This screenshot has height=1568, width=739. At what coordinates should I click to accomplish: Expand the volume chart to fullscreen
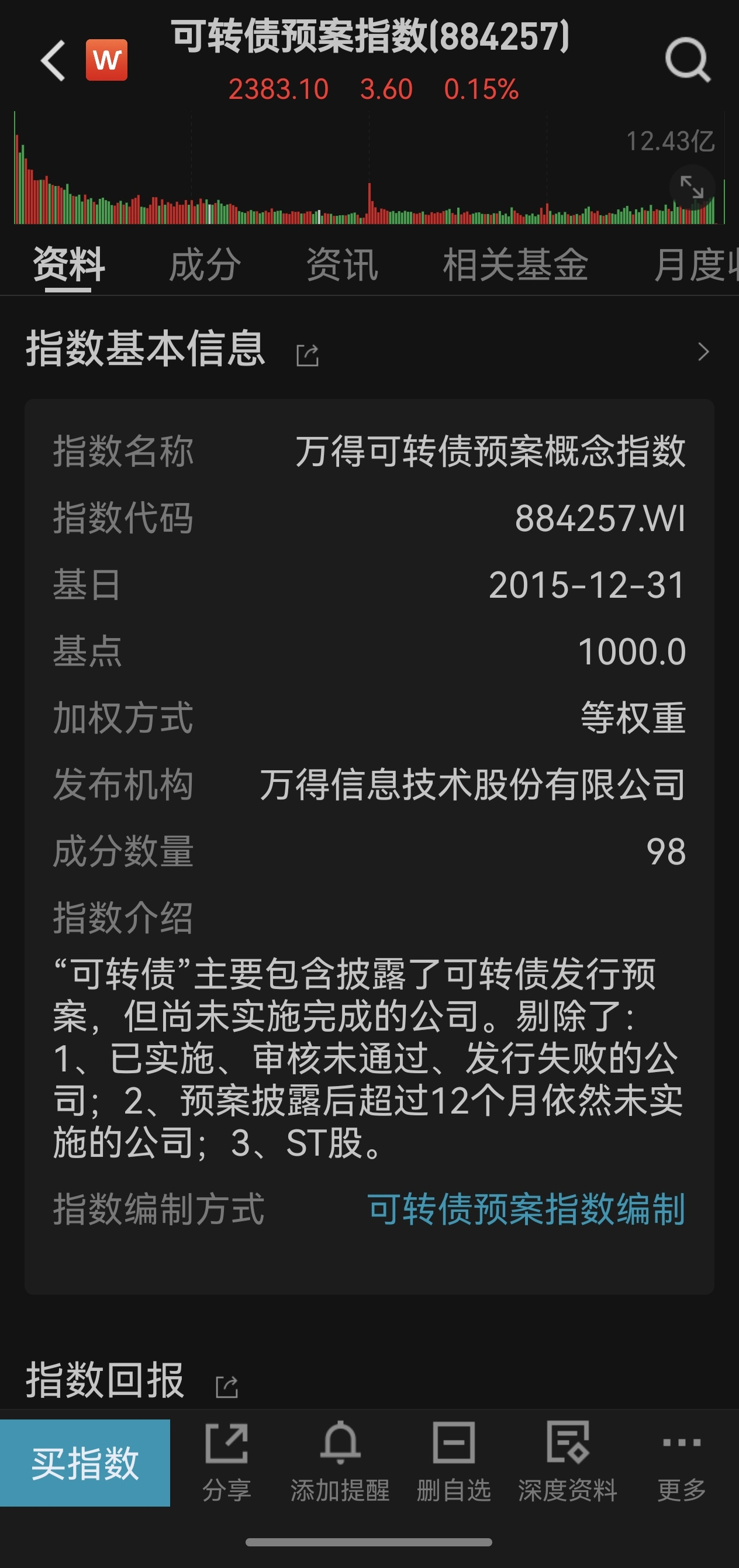692,187
